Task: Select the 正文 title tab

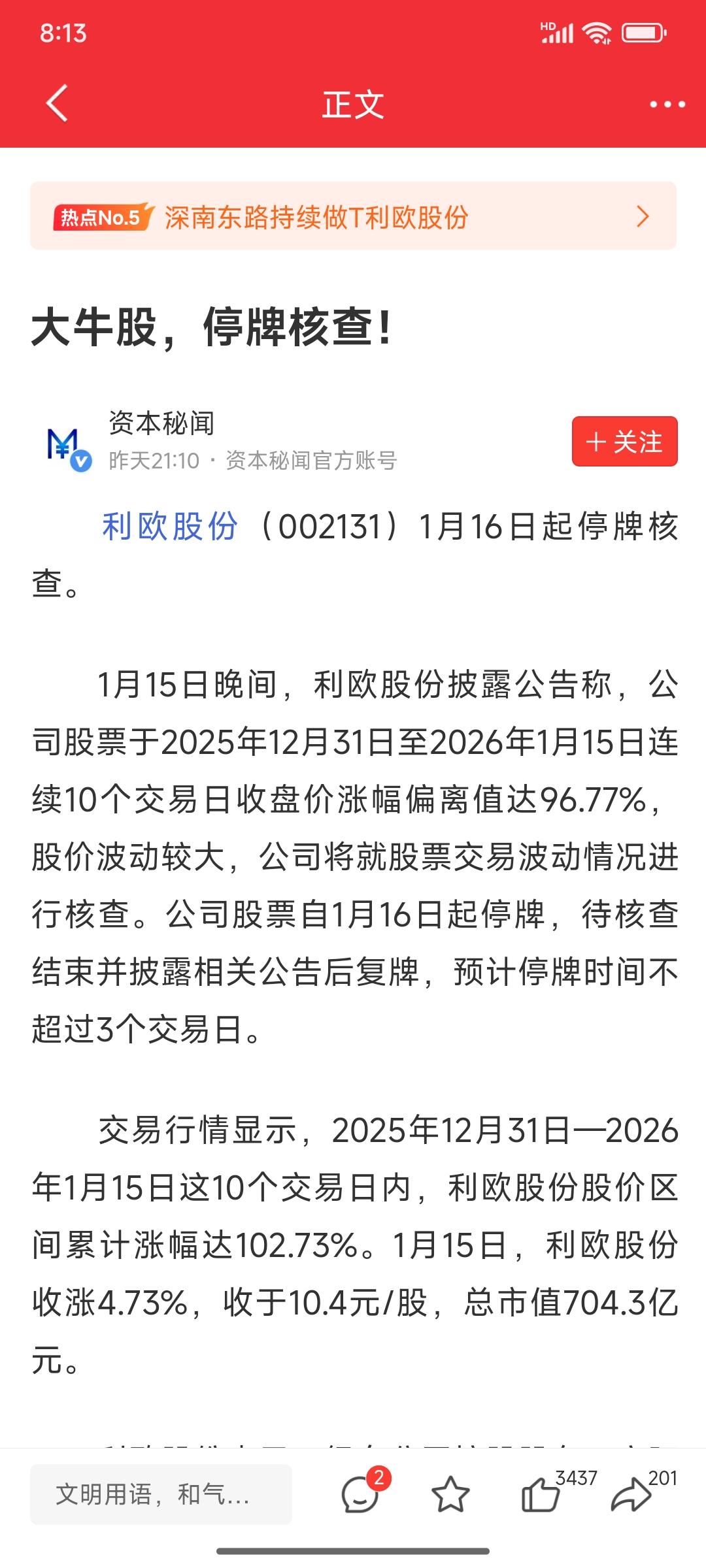Action: (x=352, y=105)
